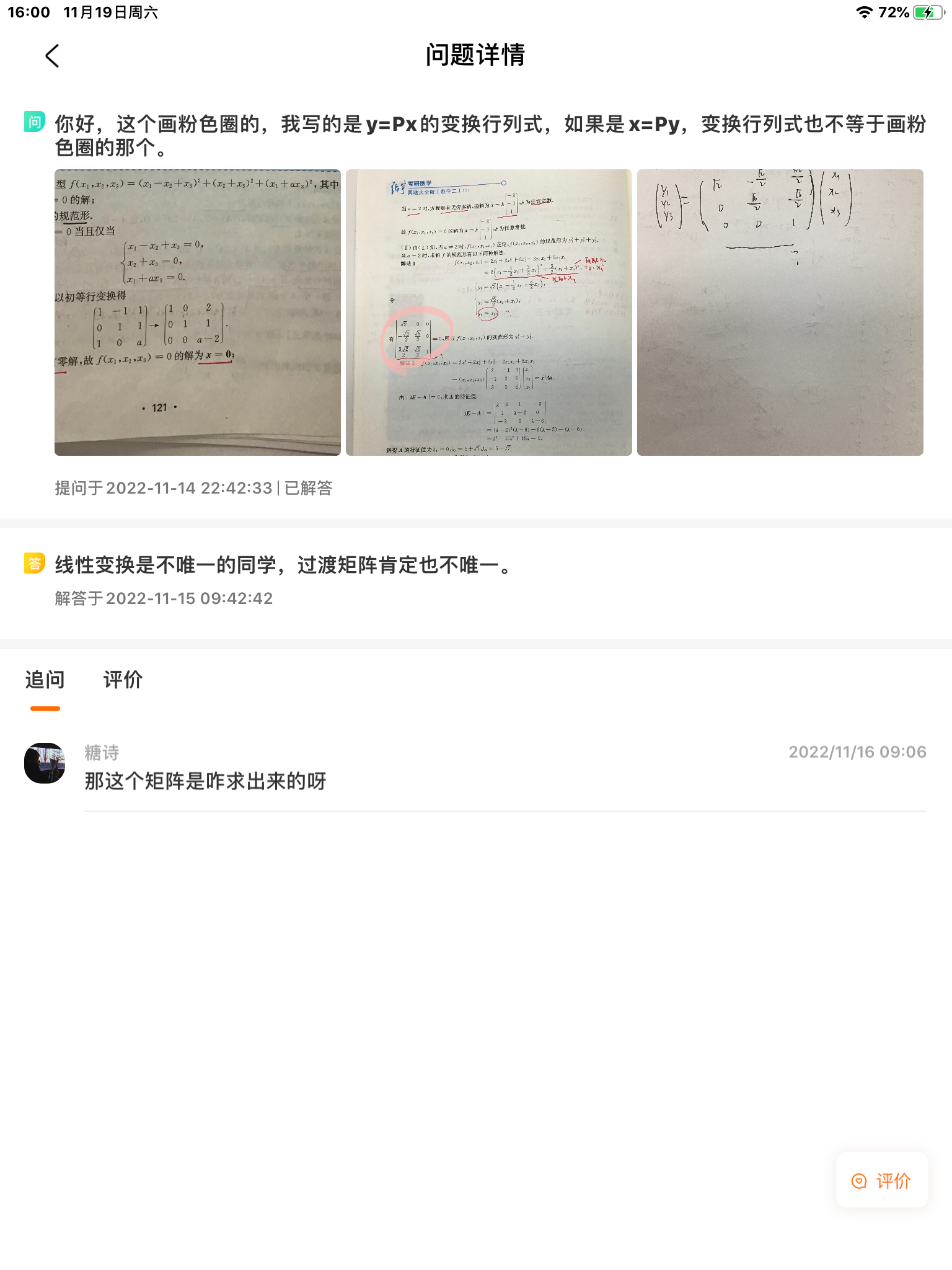Screen dimensions: 952x1270
Task: Click the yellow 答 answer badge icon
Action: [x=35, y=563]
